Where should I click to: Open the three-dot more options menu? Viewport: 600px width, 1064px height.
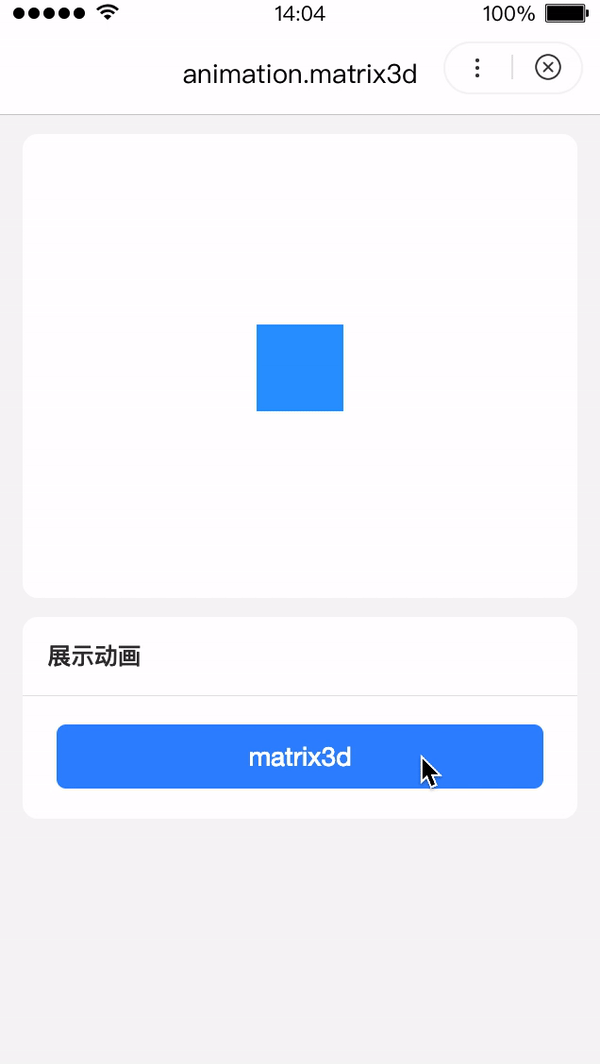pyautogui.click(x=478, y=68)
